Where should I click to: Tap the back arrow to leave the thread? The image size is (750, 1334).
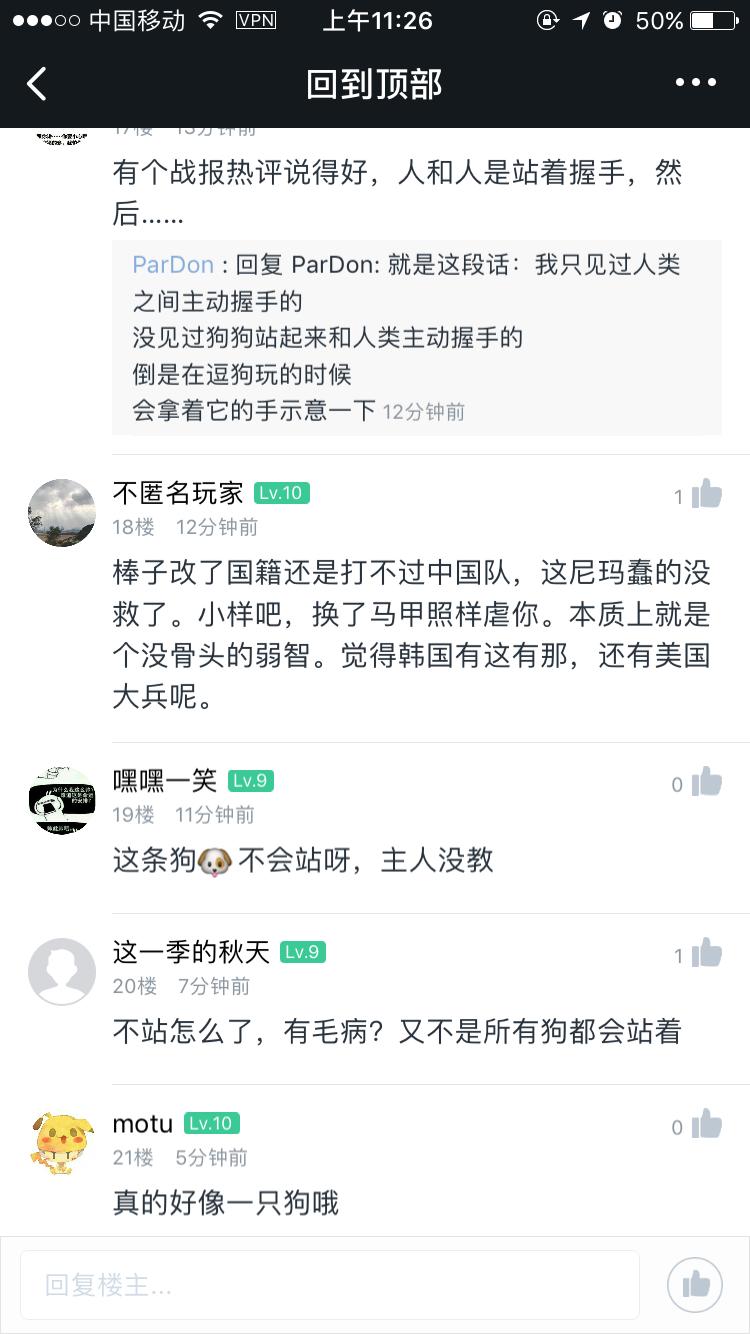pos(37,84)
